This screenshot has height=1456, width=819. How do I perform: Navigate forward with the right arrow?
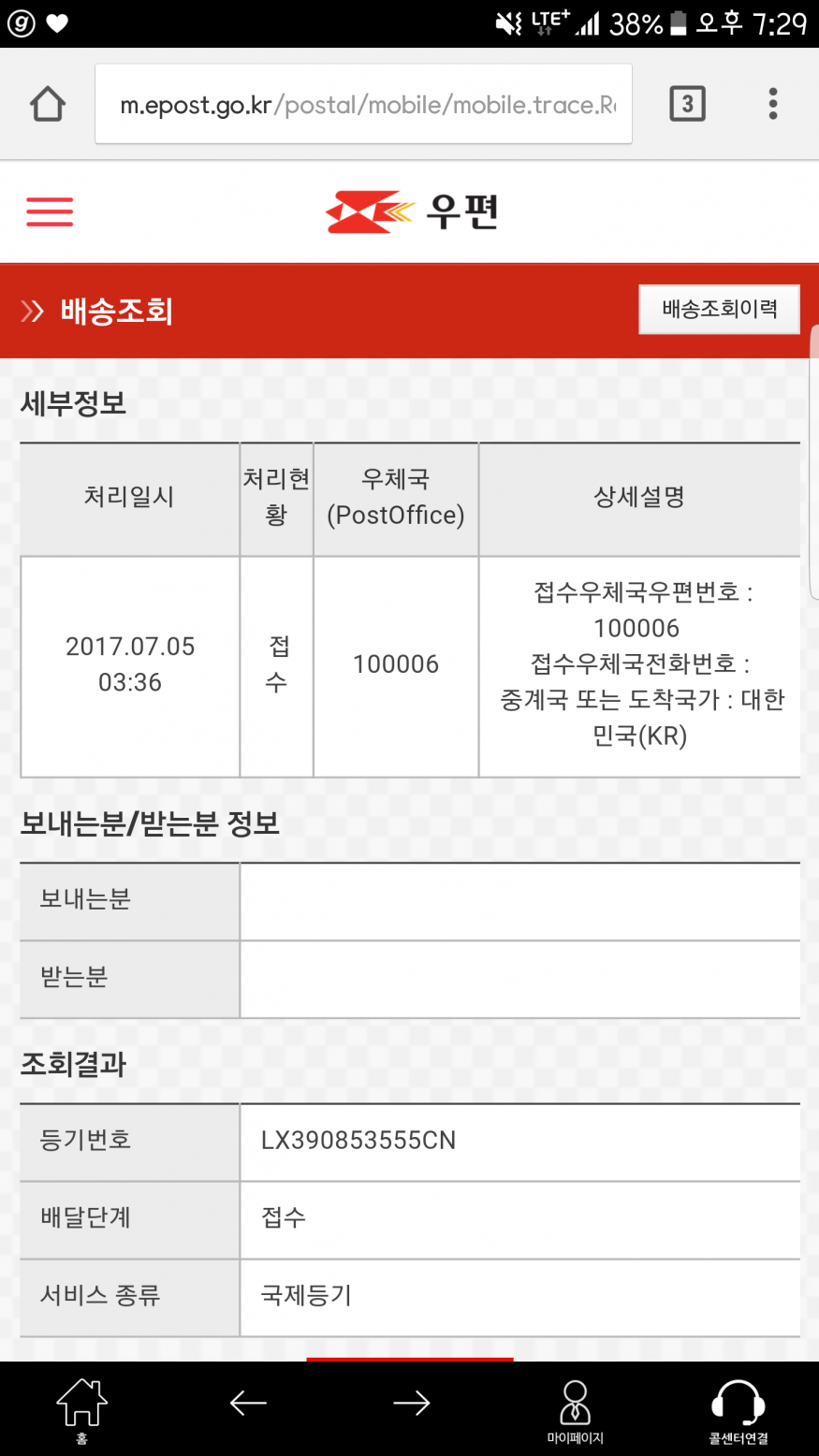tap(411, 1403)
